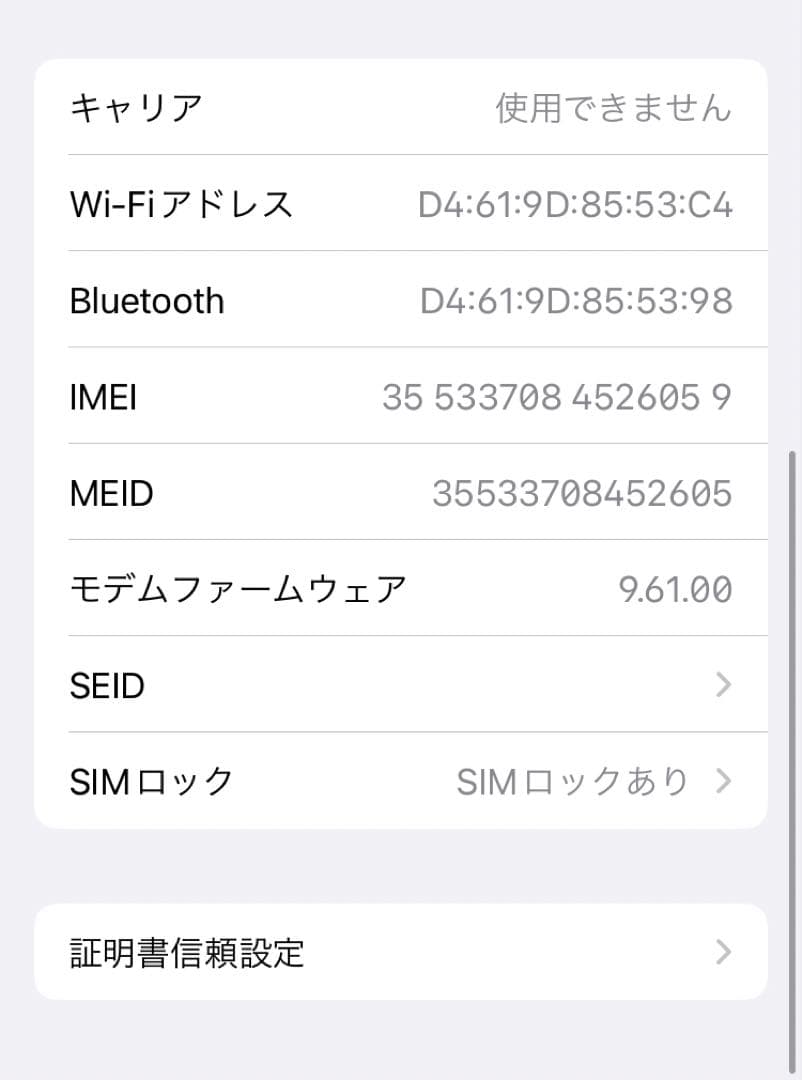Select the Wi-Fiアドレス label
Viewport: 802px width, 1080px height.
click(182, 203)
